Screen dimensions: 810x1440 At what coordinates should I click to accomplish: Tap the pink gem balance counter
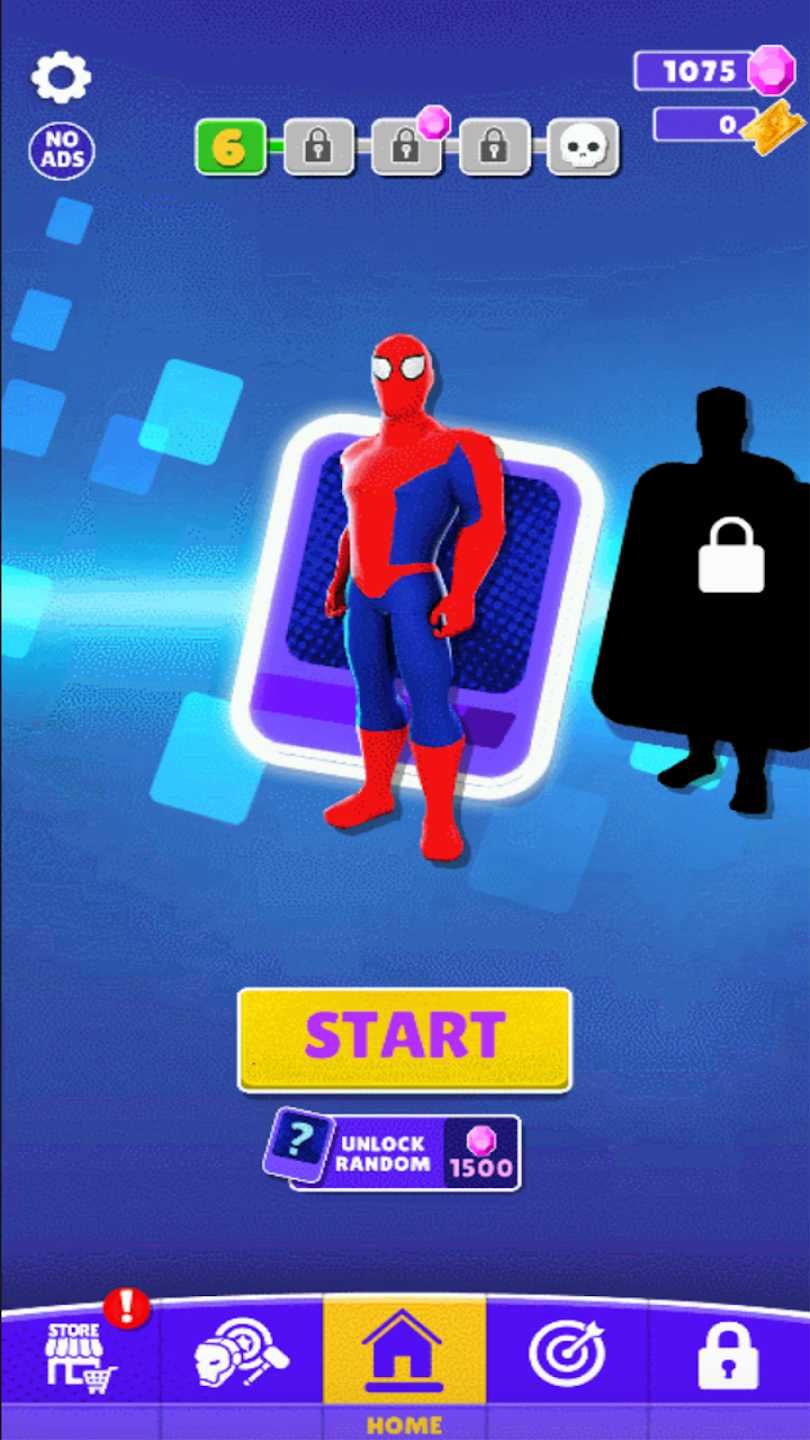pyautogui.click(x=712, y=71)
